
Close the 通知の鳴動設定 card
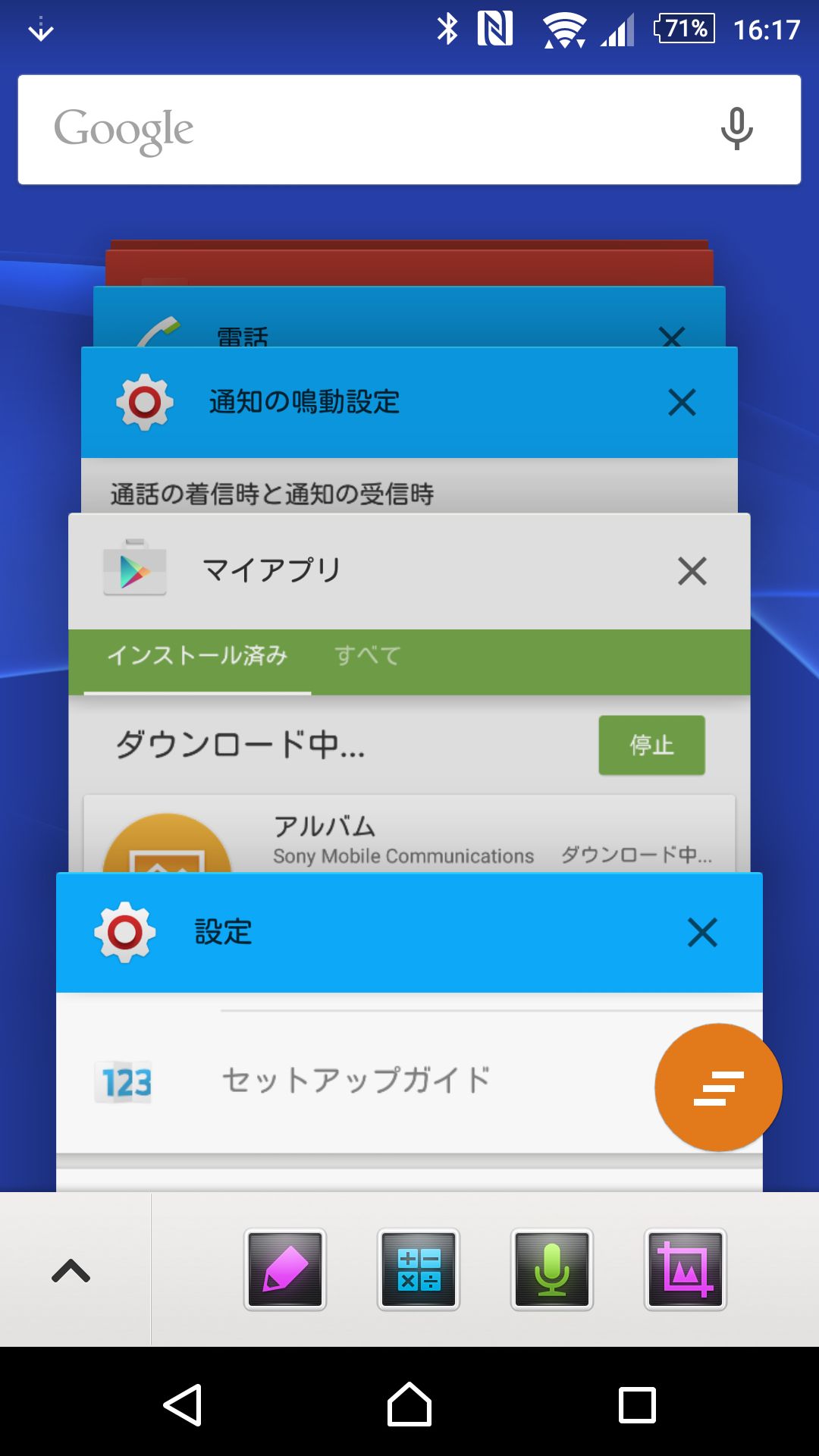(x=682, y=402)
